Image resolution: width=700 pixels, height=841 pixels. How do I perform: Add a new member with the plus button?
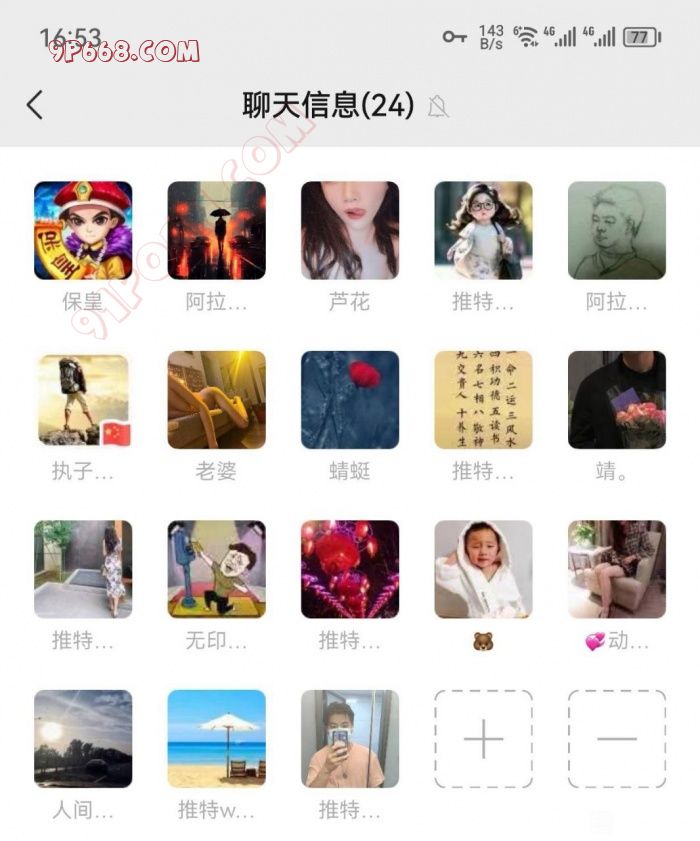[x=483, y=739]
